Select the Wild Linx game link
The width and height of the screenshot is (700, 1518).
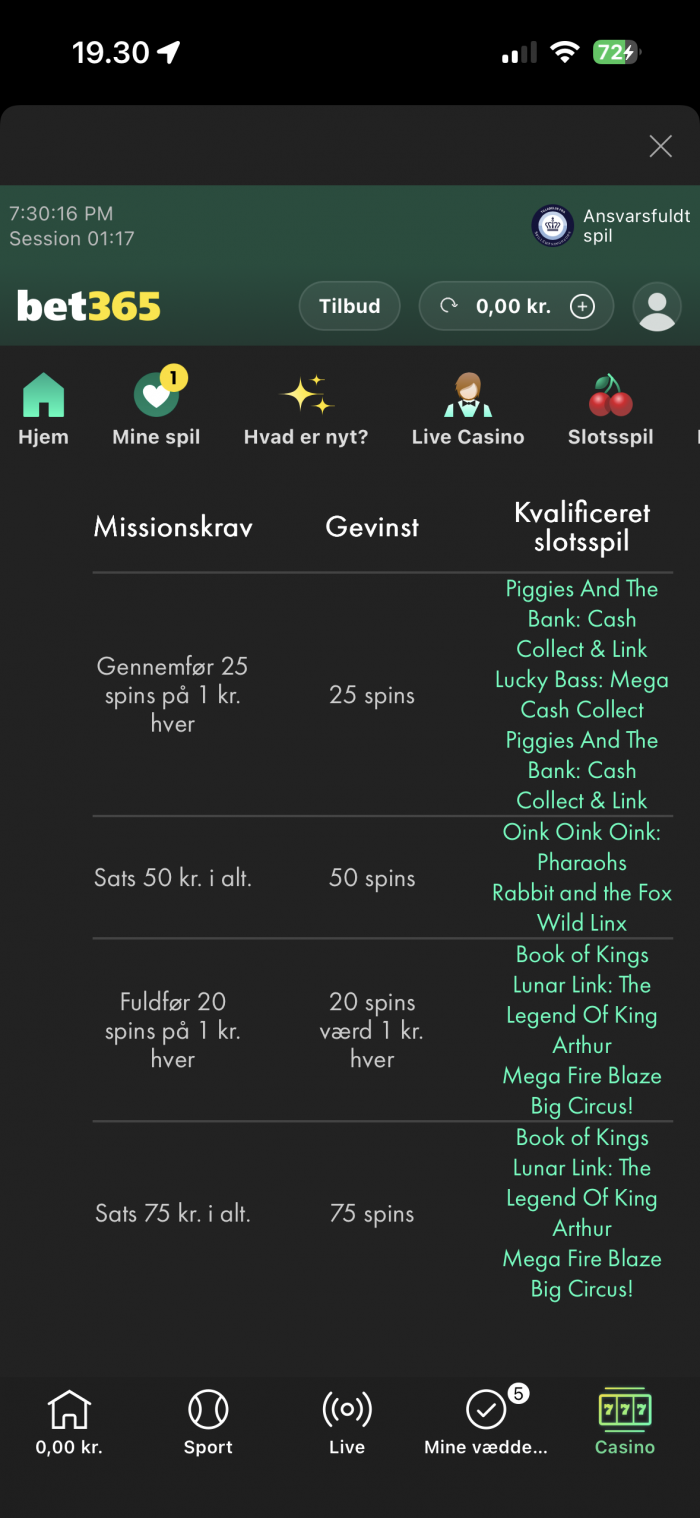tap(582, 923)
